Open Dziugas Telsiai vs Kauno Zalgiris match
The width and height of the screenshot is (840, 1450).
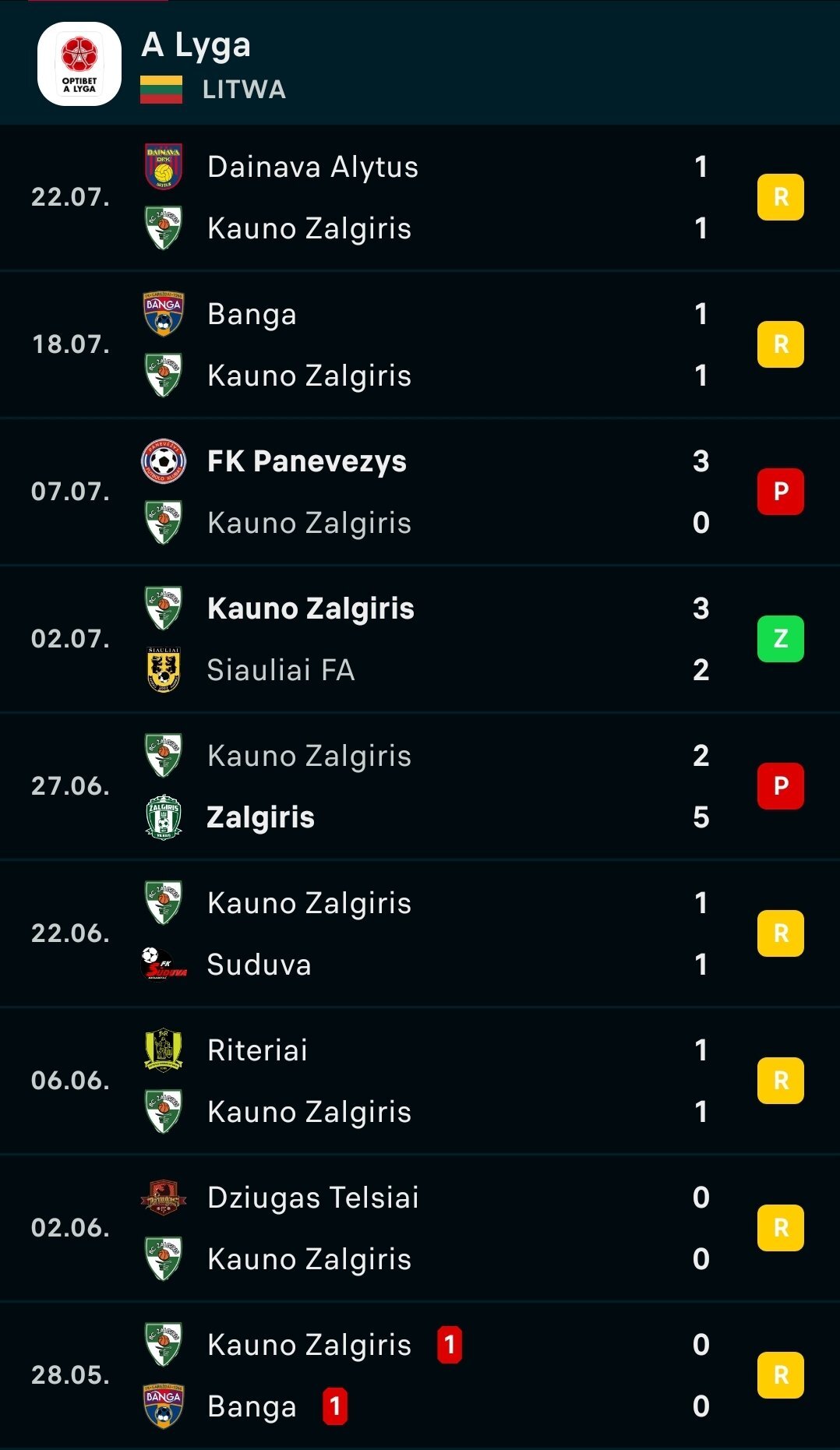pos(420,1228)
